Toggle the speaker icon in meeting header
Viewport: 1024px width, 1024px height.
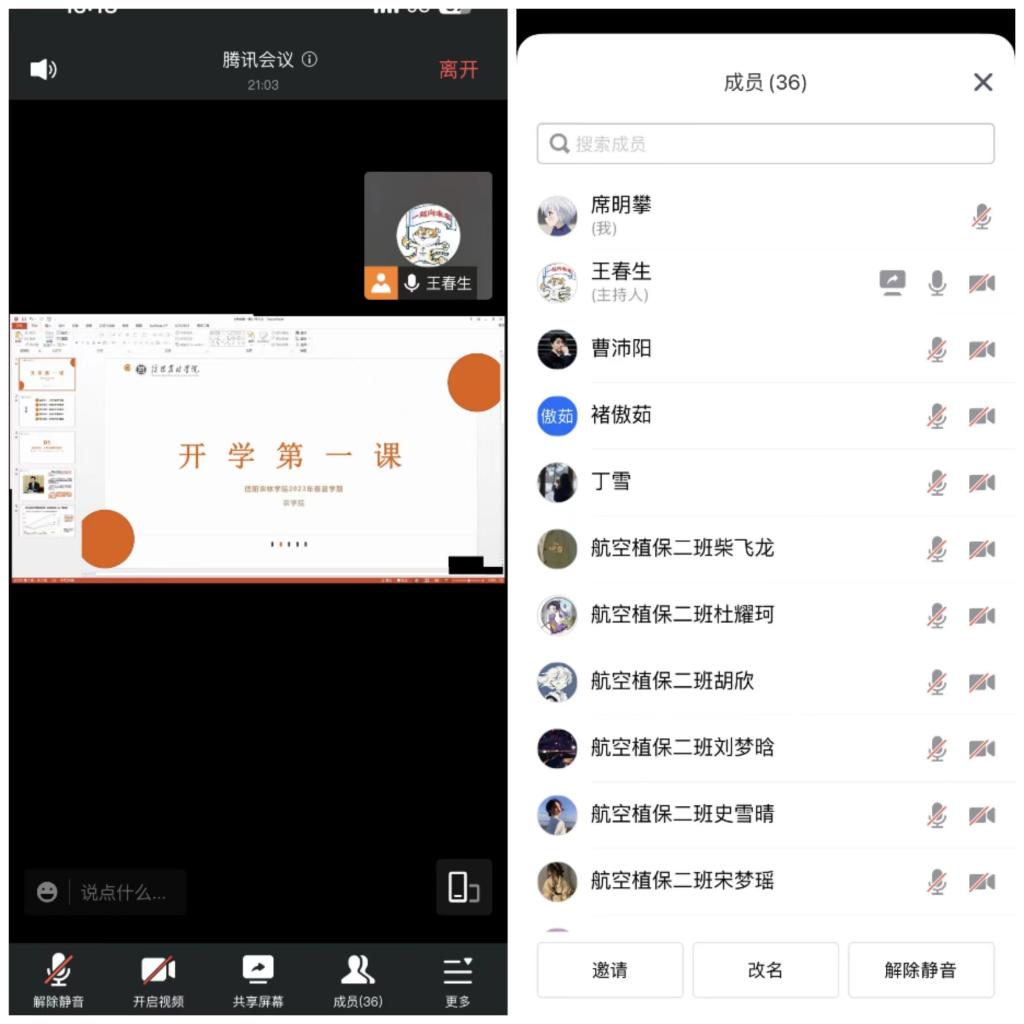tap(43, 69)
